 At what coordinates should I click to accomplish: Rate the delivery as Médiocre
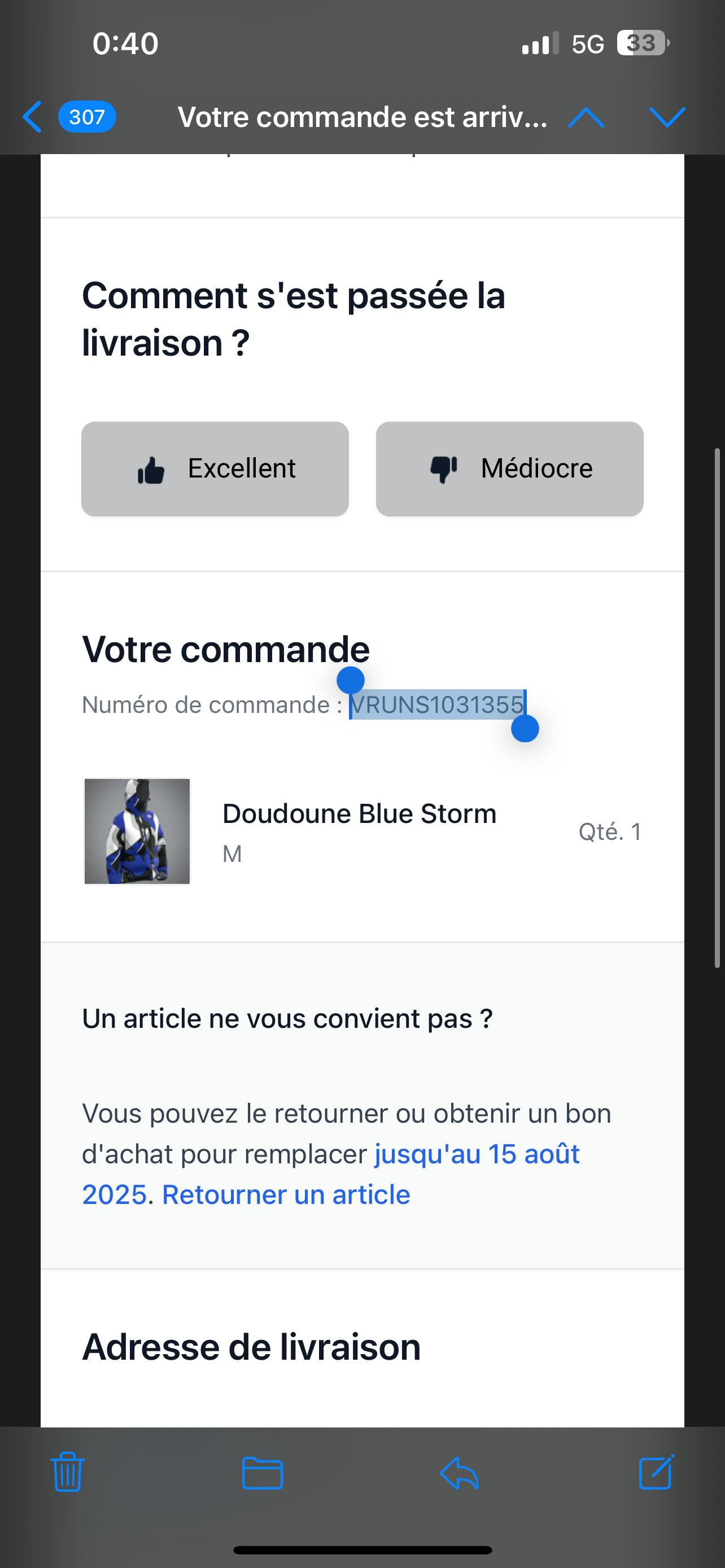click(x=509, y=468)
